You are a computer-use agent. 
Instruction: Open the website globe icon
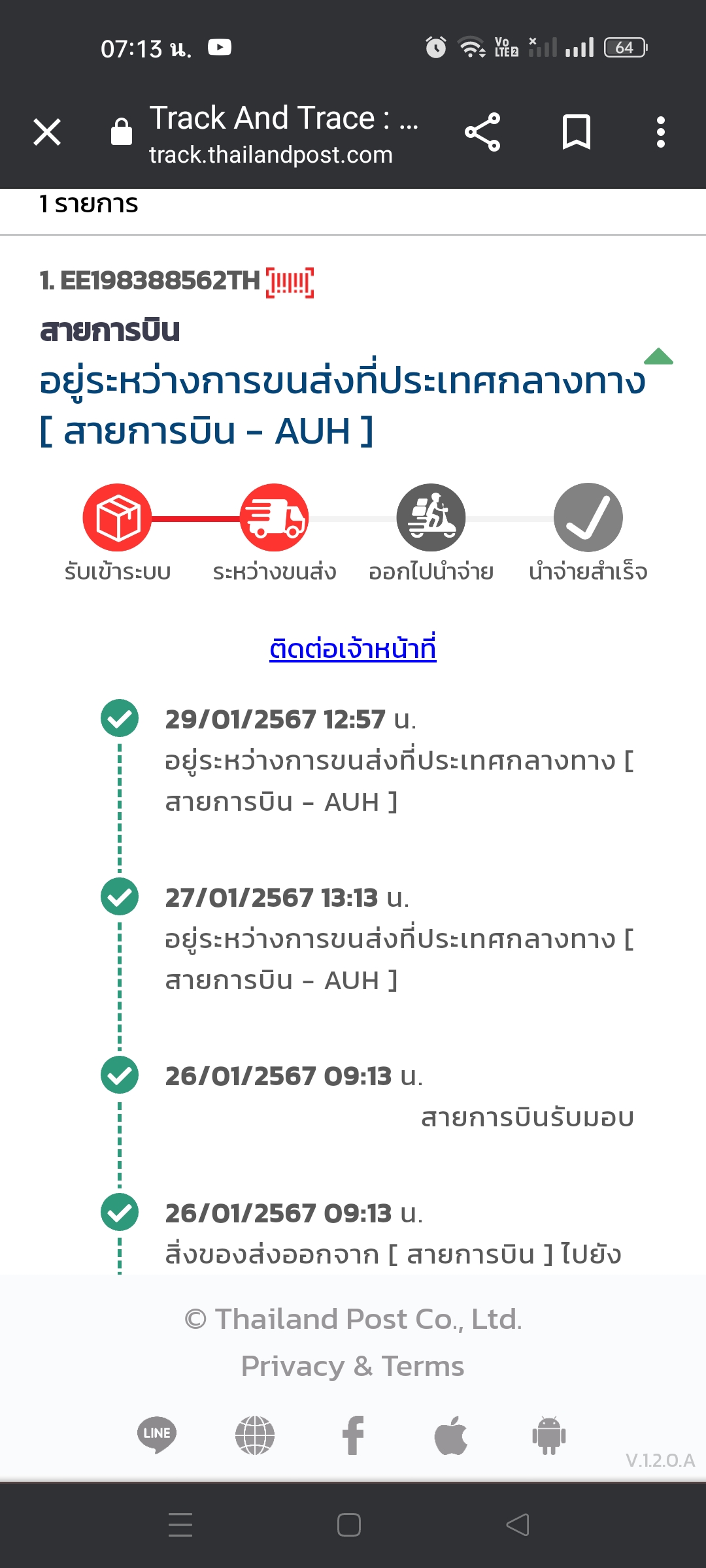[x=255, y=1435]
